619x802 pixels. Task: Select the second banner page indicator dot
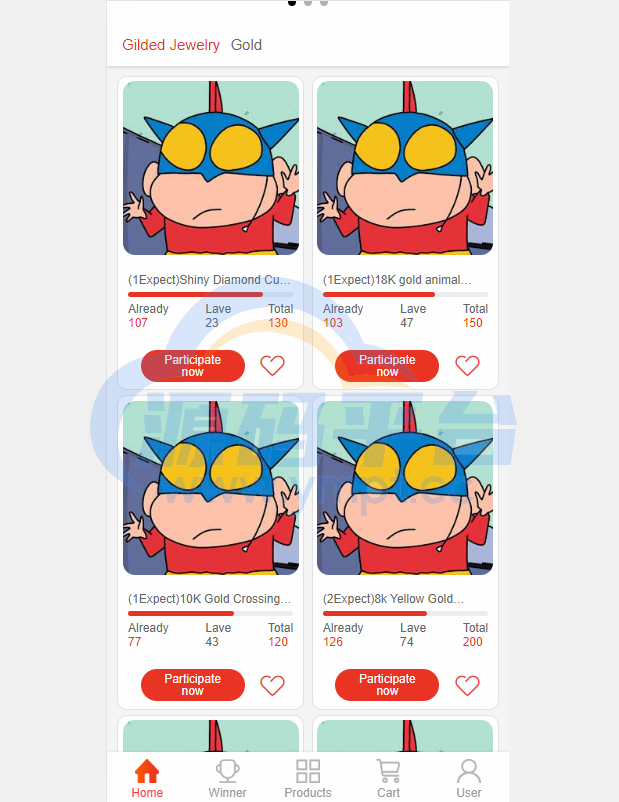(x=308, y=3)
